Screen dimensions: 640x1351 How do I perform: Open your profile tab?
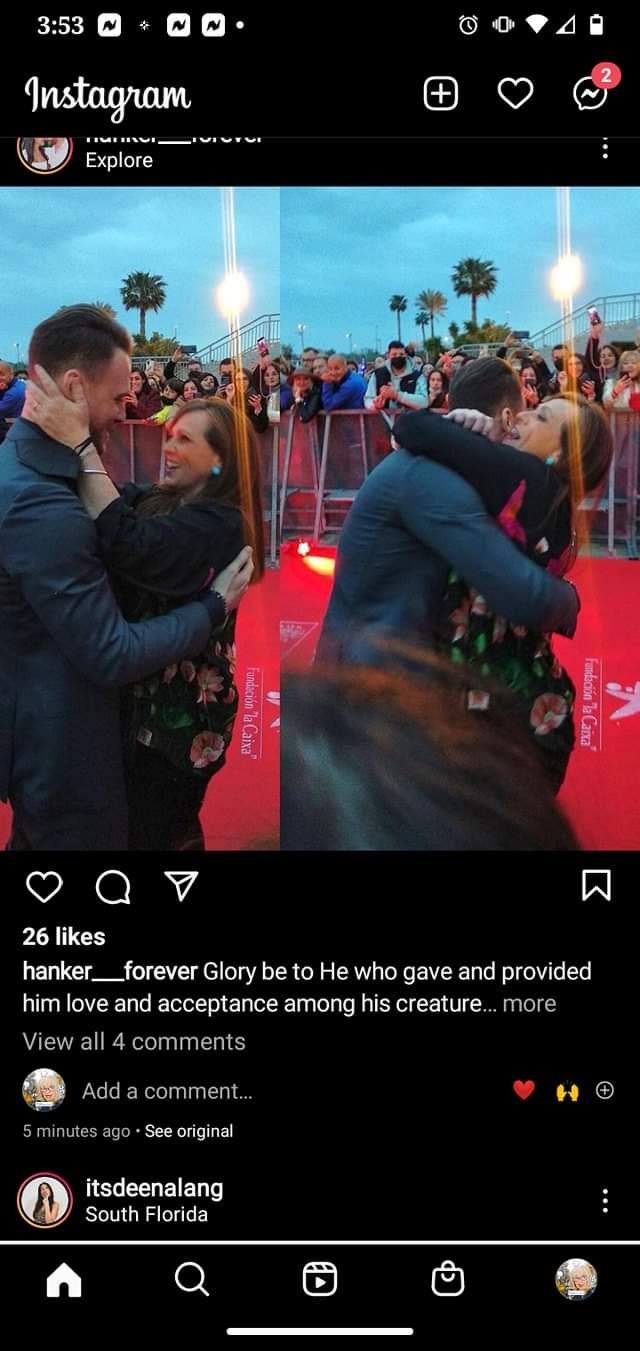(x=576, y=1278)
